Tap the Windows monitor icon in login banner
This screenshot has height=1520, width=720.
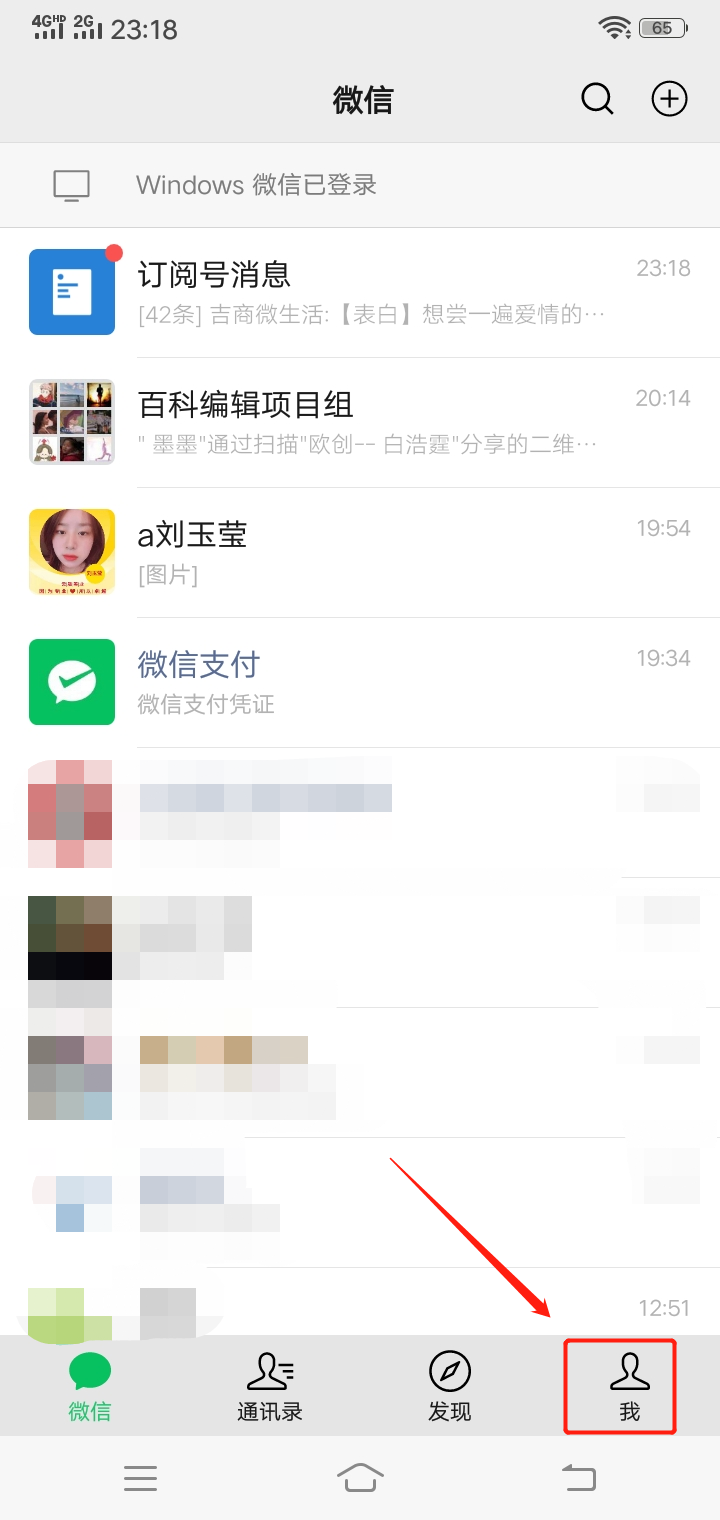(70, 184)
